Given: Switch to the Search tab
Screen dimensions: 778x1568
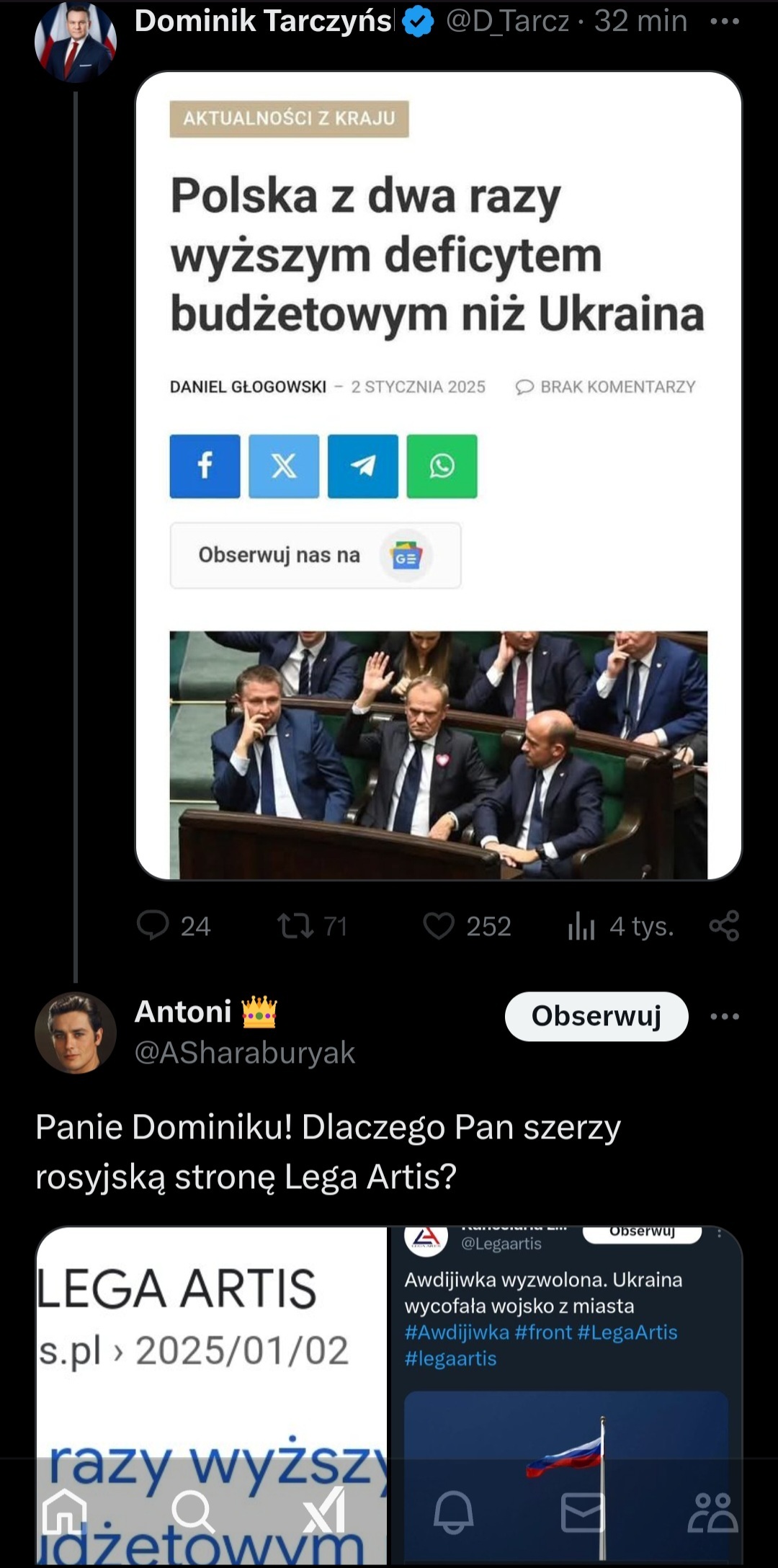Looking at the screenshot, I should coord(193,1512).
